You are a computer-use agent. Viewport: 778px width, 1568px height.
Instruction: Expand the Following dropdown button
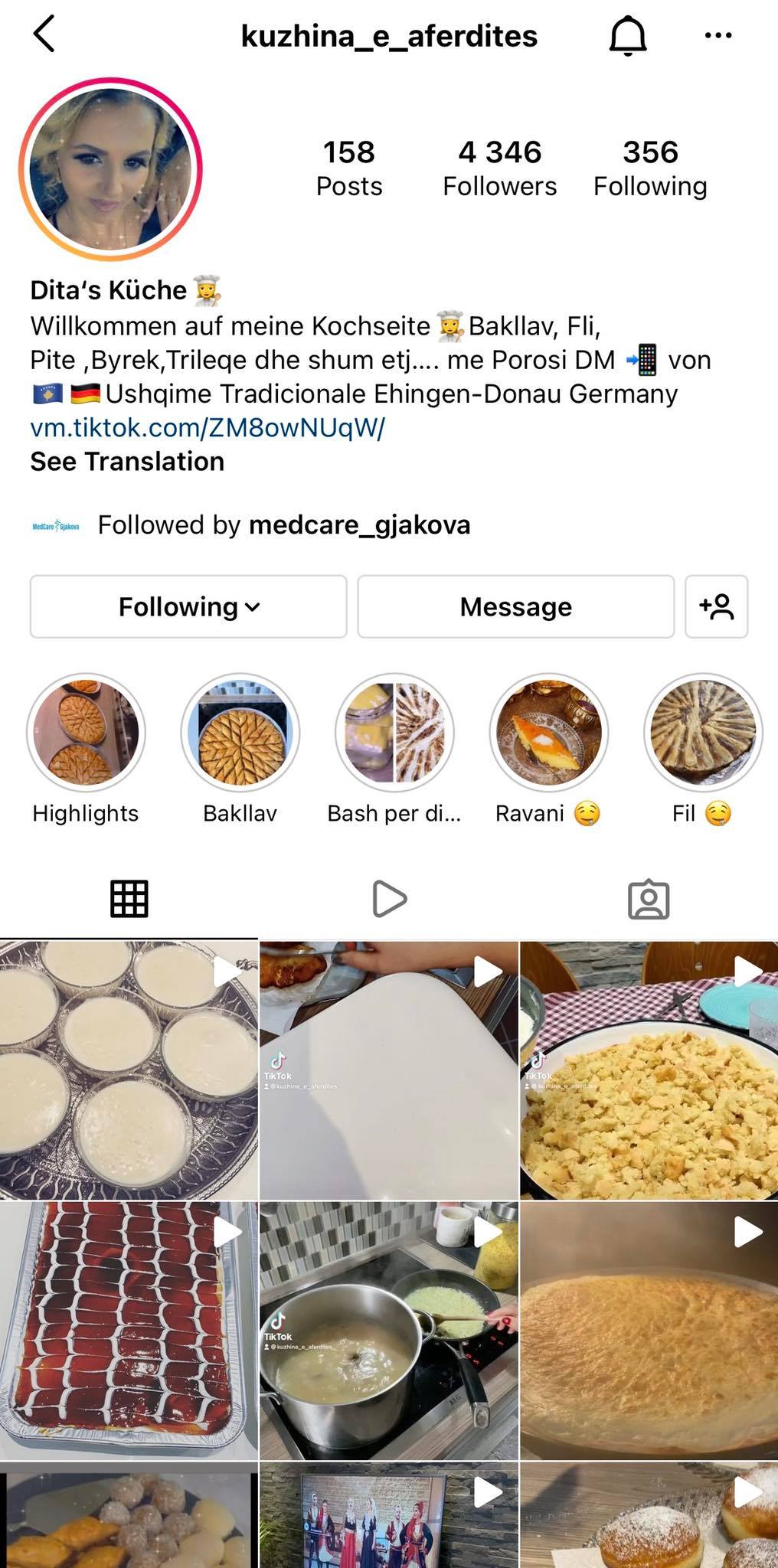[x=188, y=607]
